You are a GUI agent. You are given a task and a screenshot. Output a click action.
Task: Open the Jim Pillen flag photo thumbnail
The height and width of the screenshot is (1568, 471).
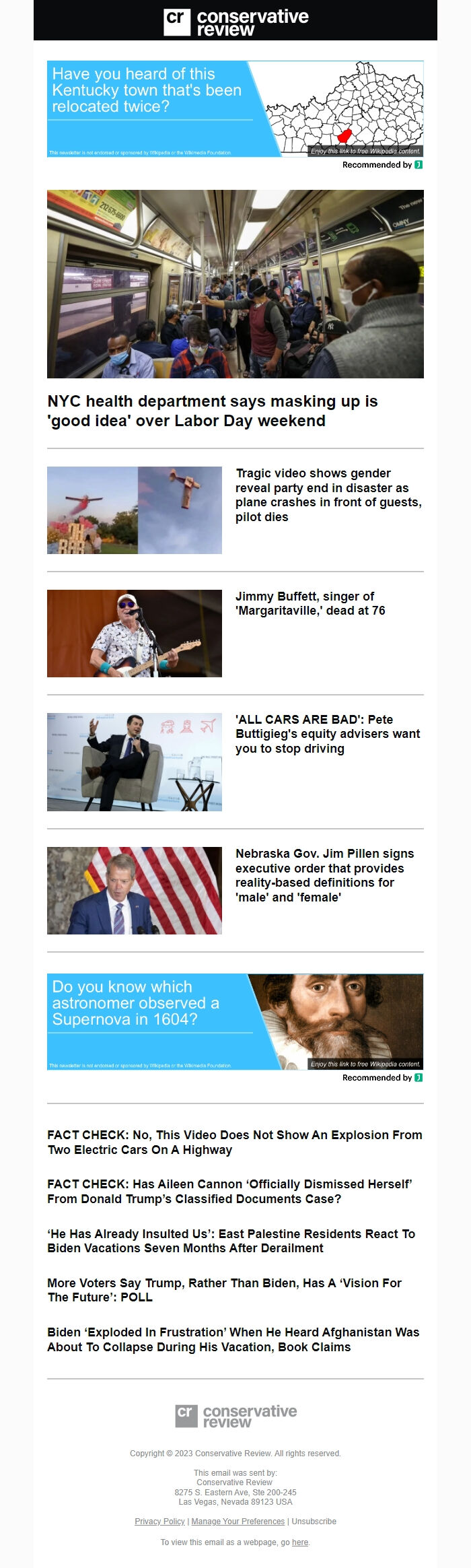pyautogui.click(x=135, y=891)
